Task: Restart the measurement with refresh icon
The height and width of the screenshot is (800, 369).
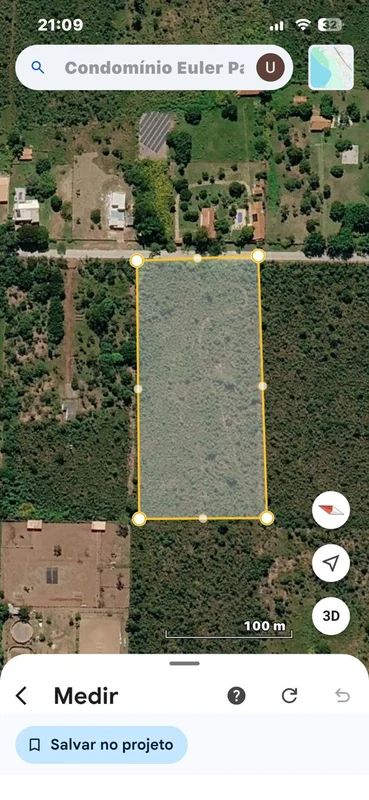Action: (x=289, y=695)
